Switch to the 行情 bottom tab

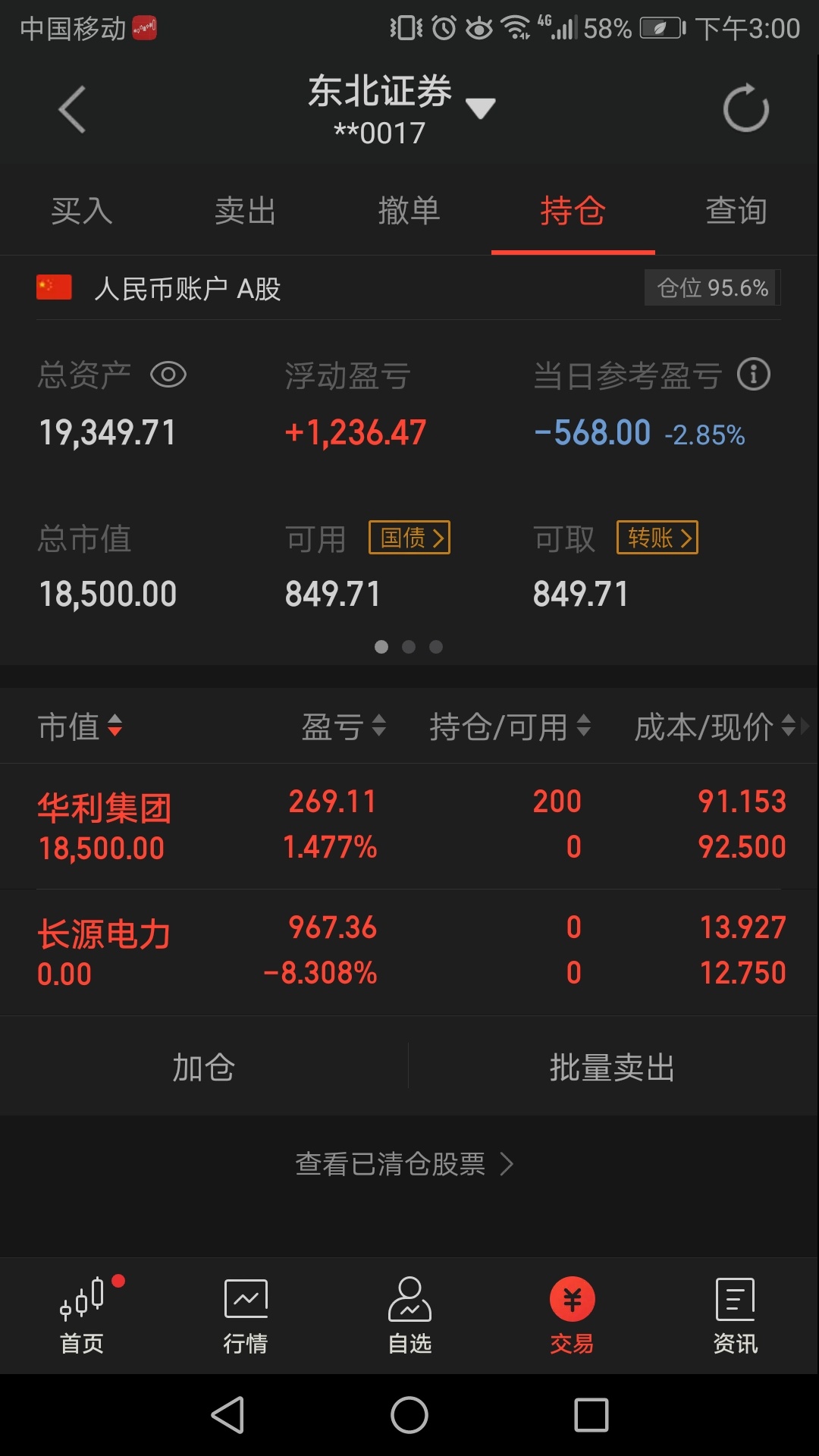pos(246,1316)
